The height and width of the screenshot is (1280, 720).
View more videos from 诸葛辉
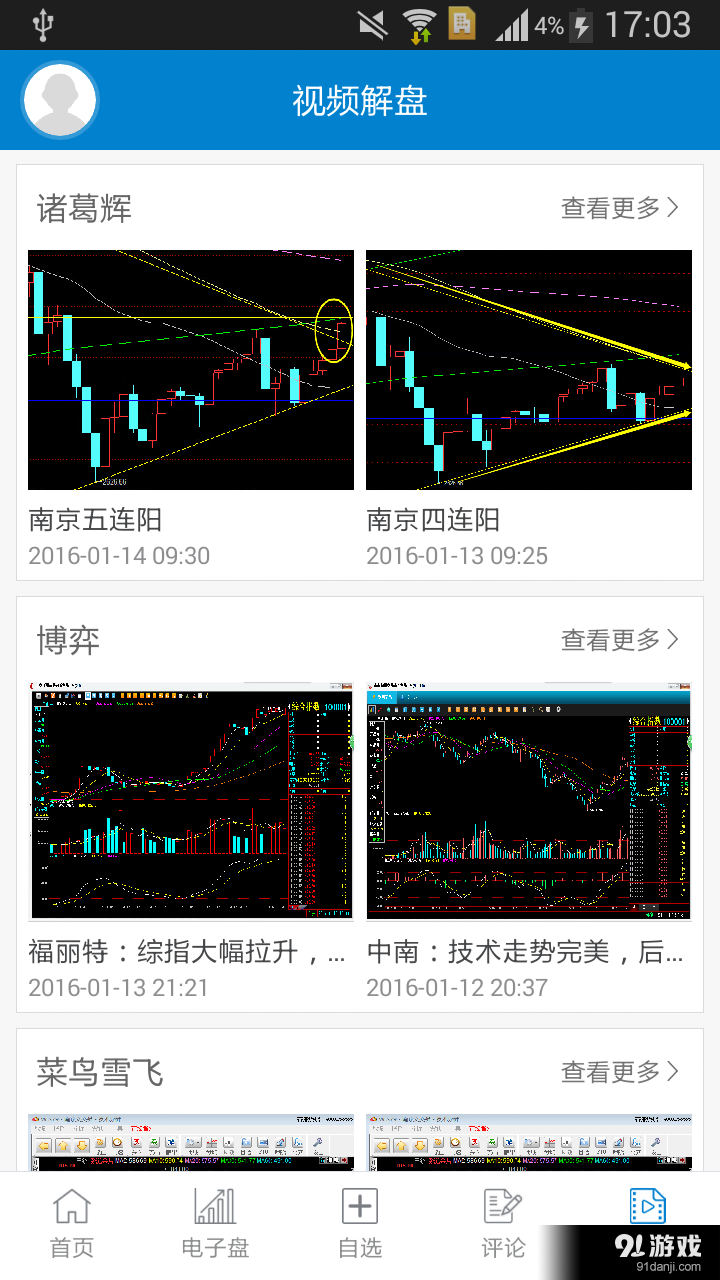click(620, 208)
